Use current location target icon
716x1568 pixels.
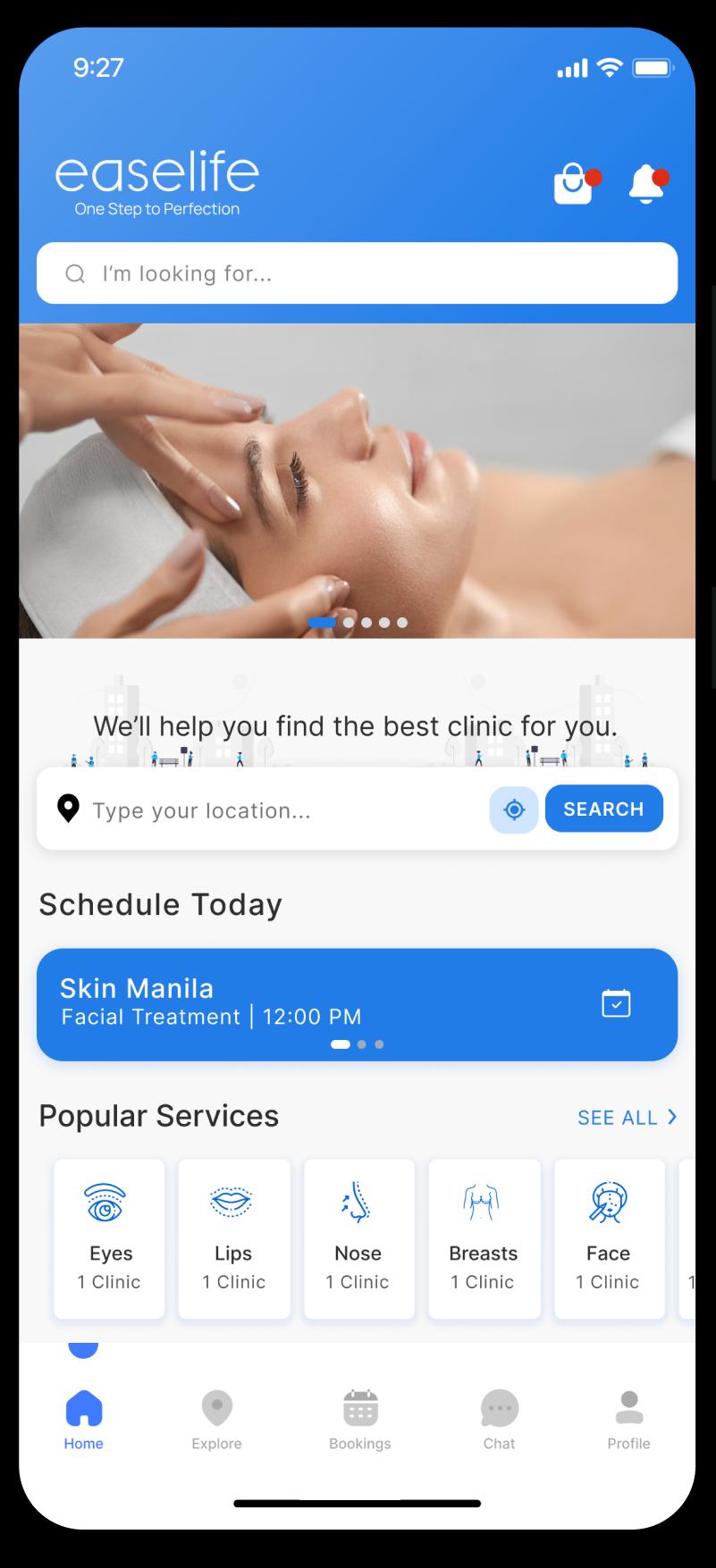[514, 809]
